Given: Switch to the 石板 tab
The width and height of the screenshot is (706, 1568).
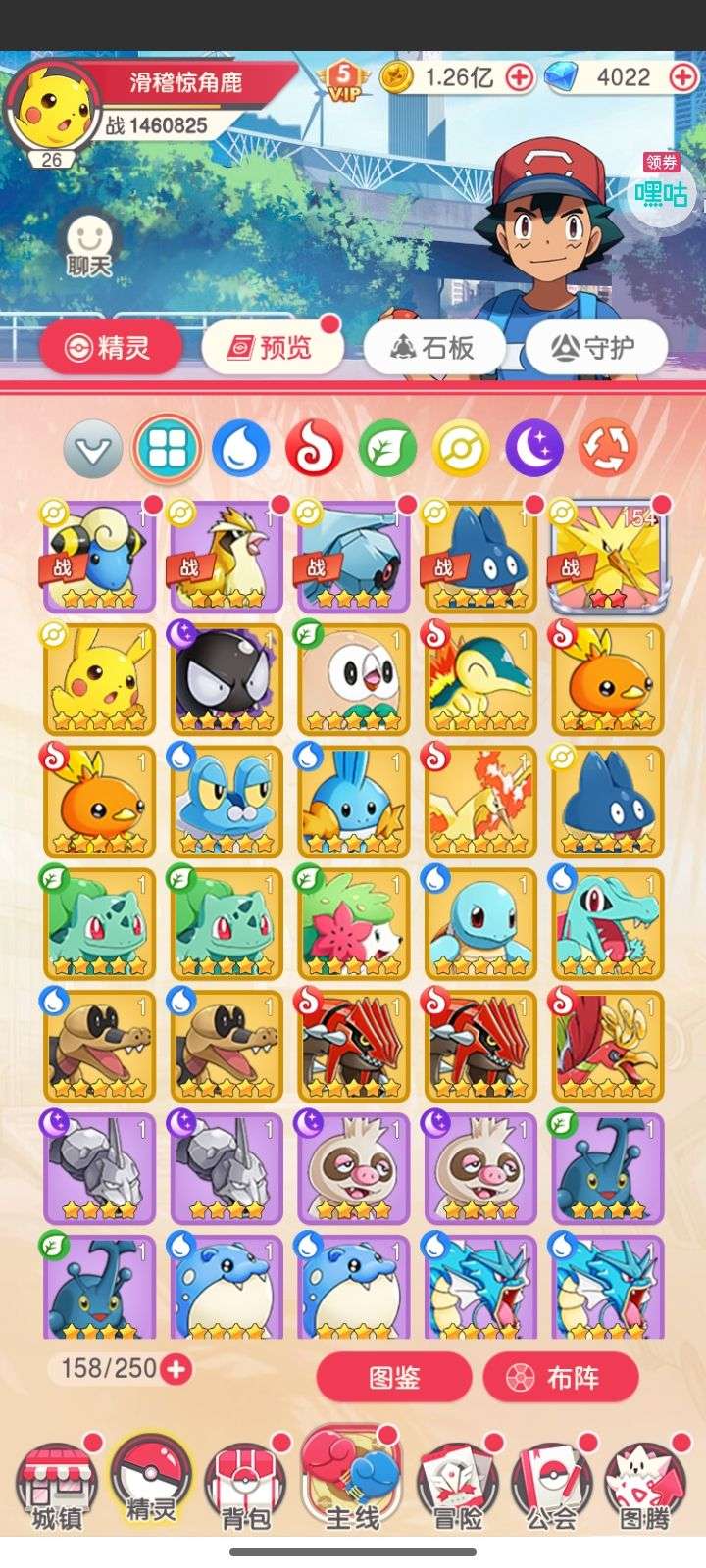Looking at the screenshot, I should coord(433,347).
